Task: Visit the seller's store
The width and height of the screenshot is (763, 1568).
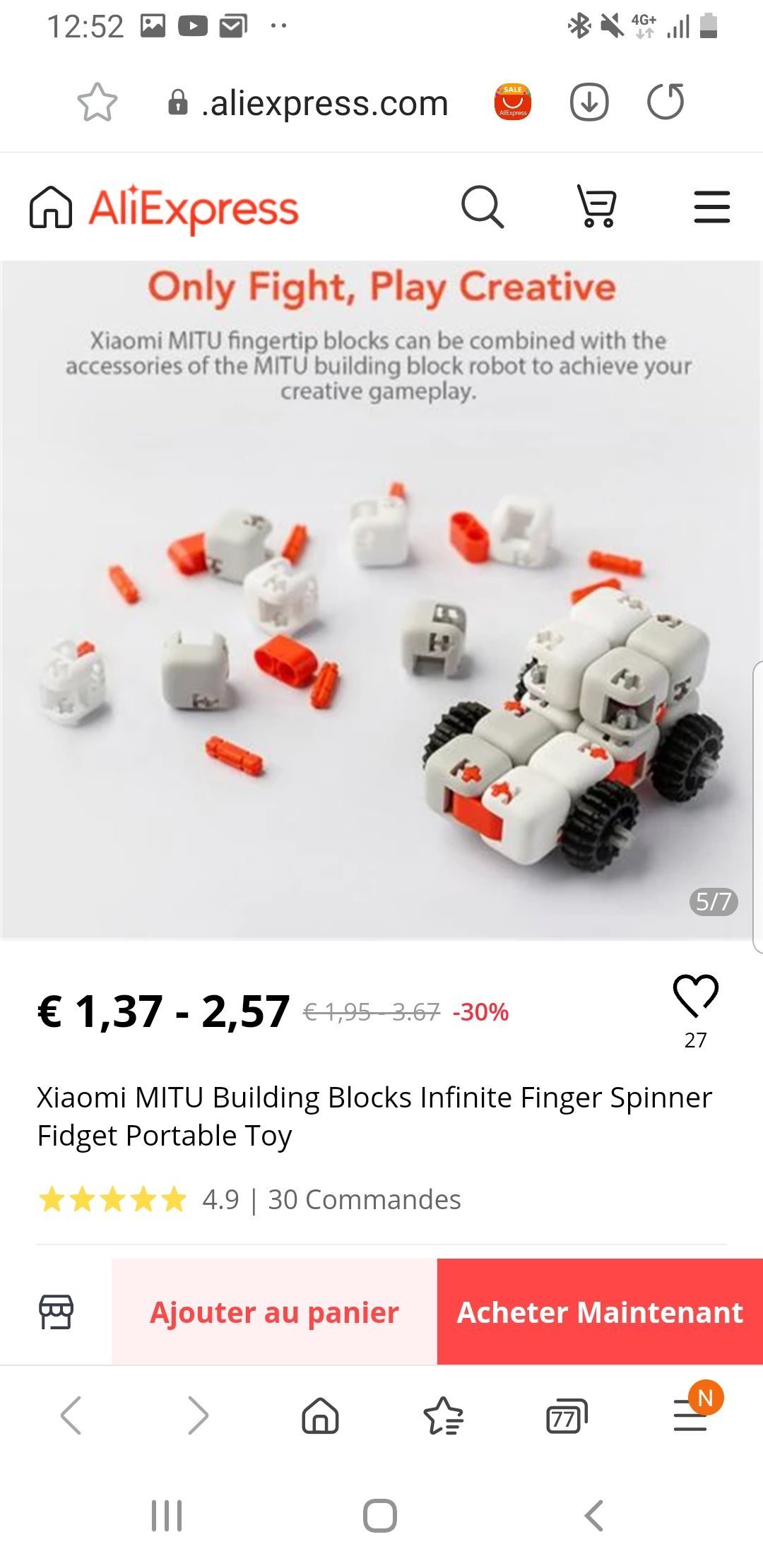Action: point(56,1312)
